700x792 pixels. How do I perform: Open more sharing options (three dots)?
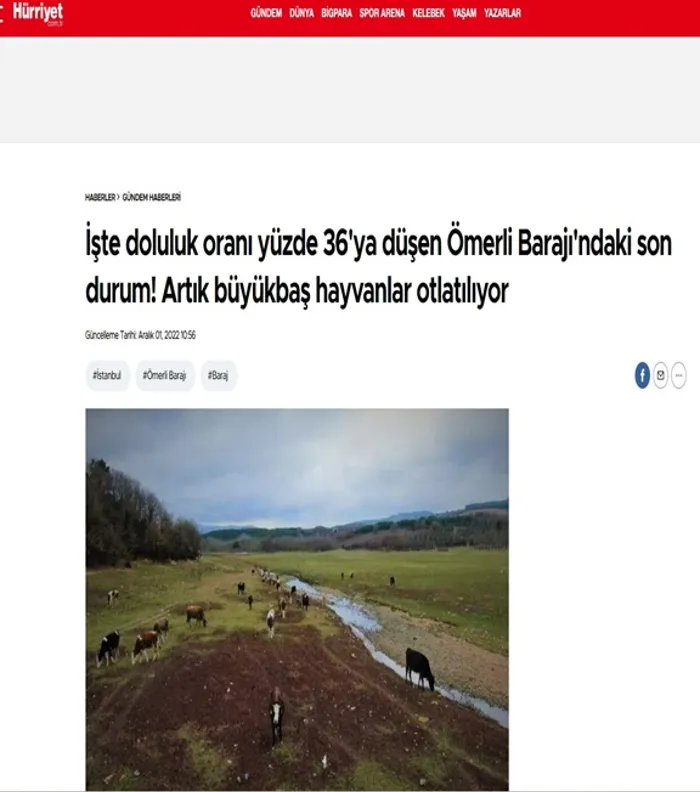pos(679,376)
